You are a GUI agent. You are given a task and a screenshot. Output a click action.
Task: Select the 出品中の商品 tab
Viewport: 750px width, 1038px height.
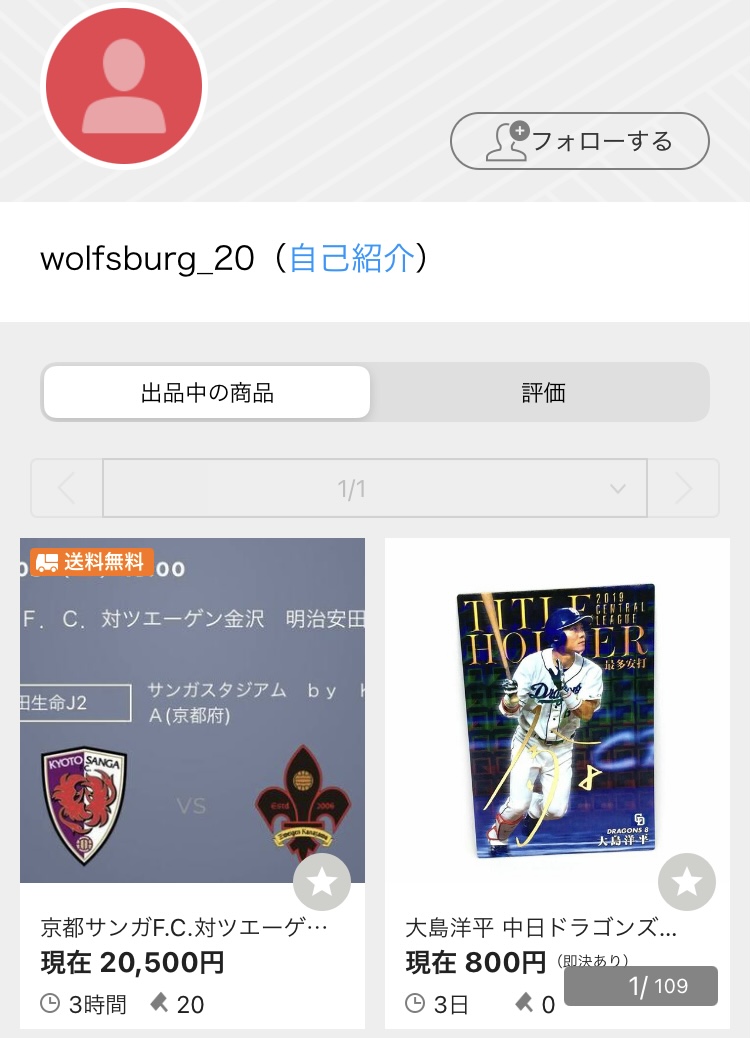(x=207, y=392)
